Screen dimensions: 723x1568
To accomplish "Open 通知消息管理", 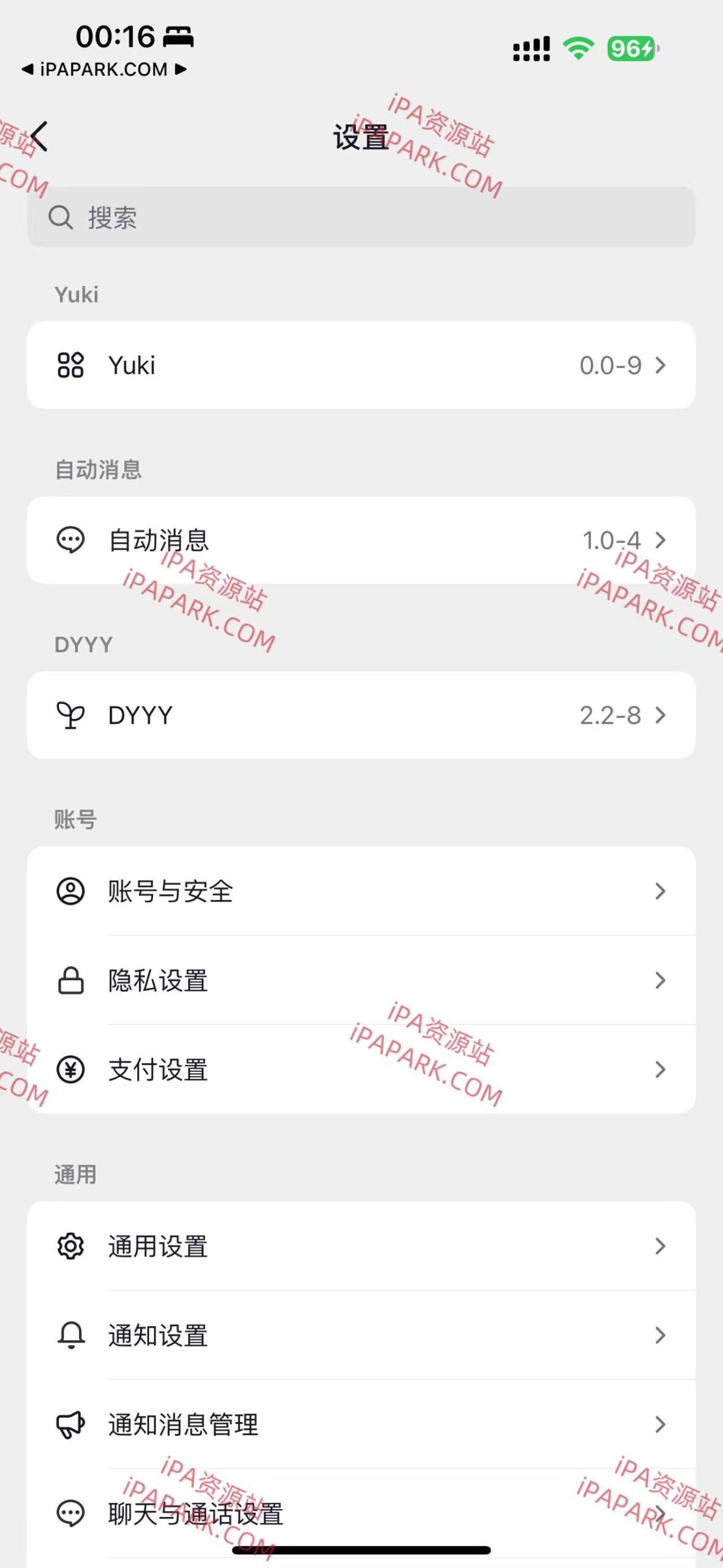I will 361,1424.
